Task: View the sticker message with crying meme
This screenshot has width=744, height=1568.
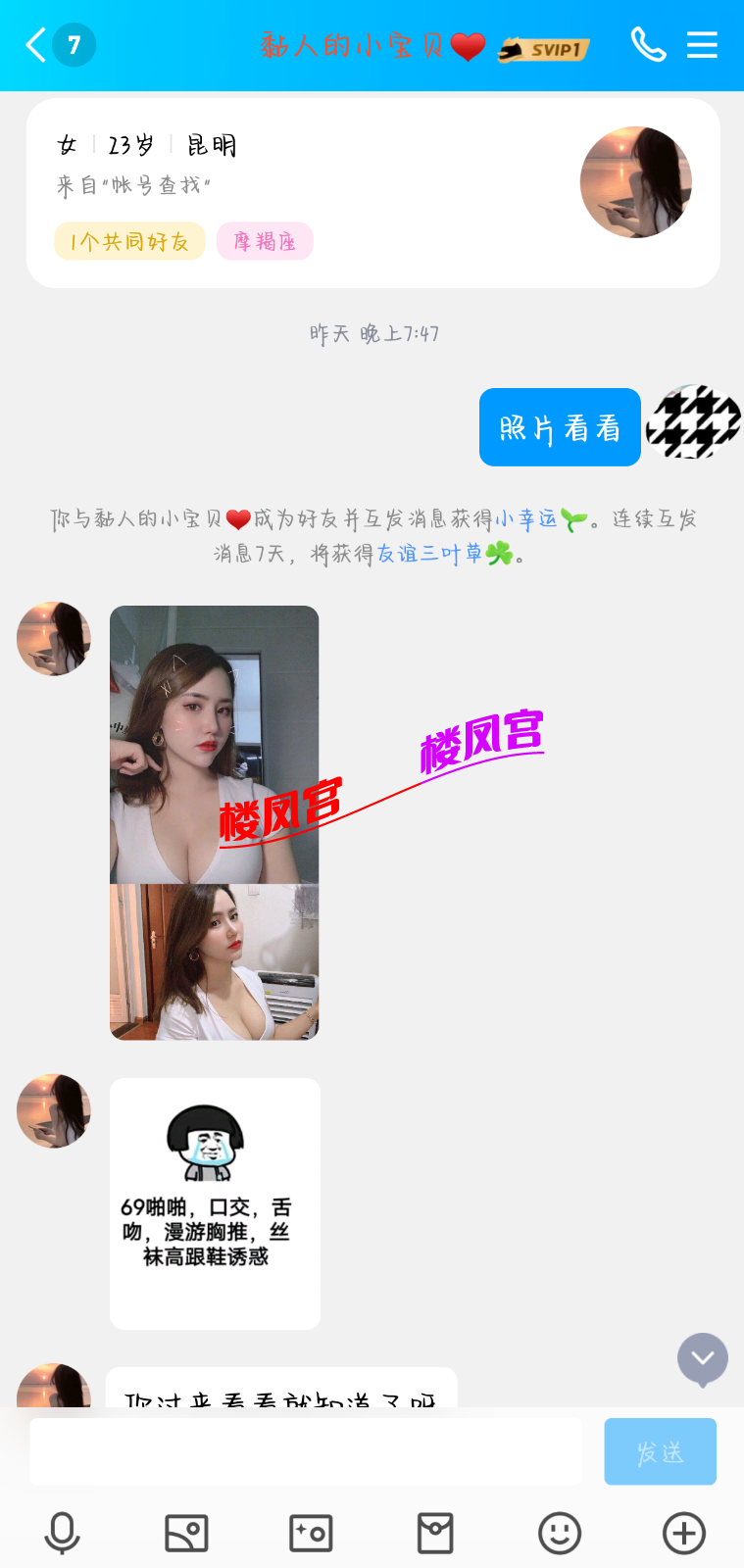Action: 215,1202
